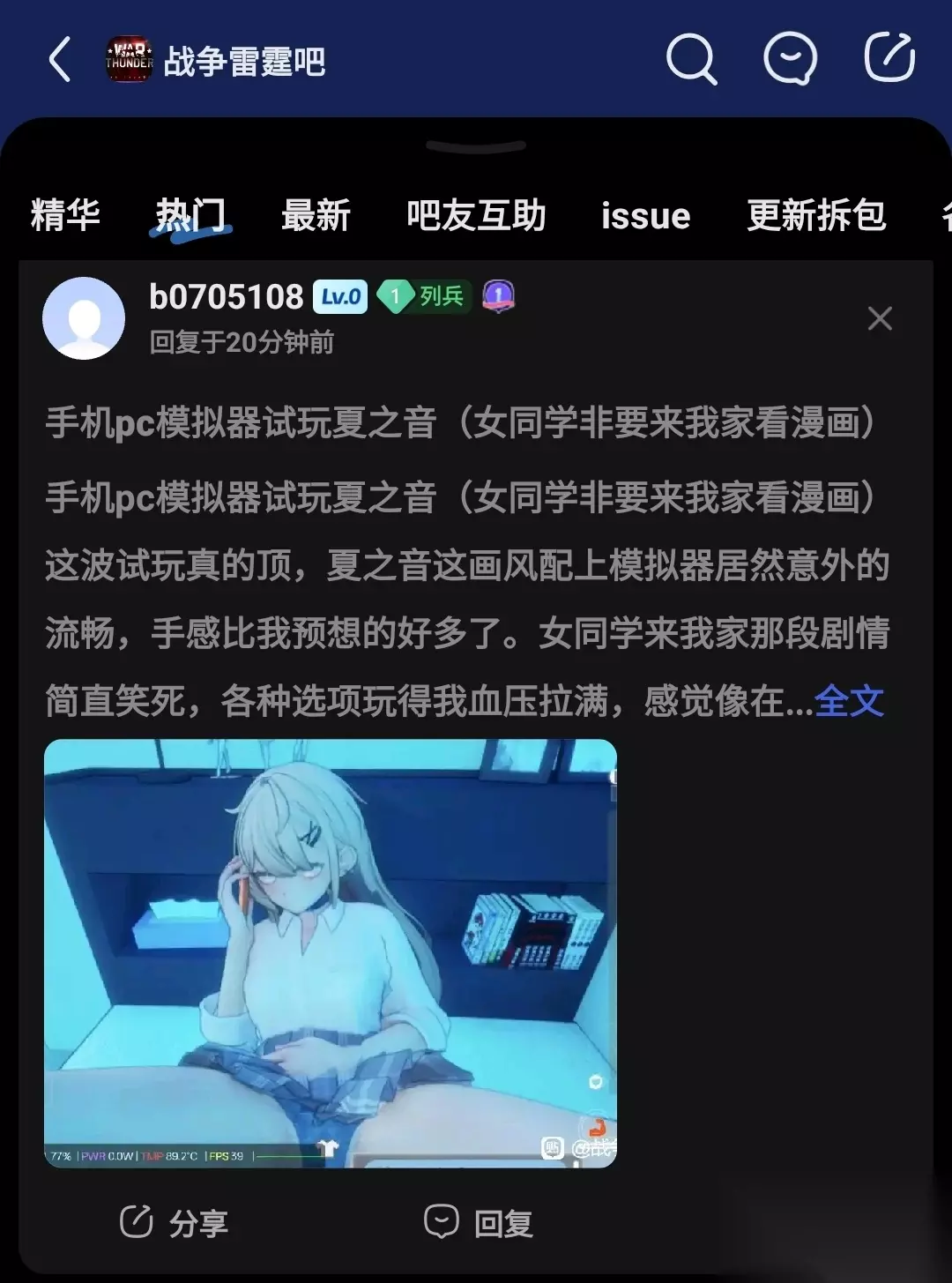The height and width of the screenshot is (1283, 952).
Task: Open the 更新拆包 tab
Action: point(816,215)
